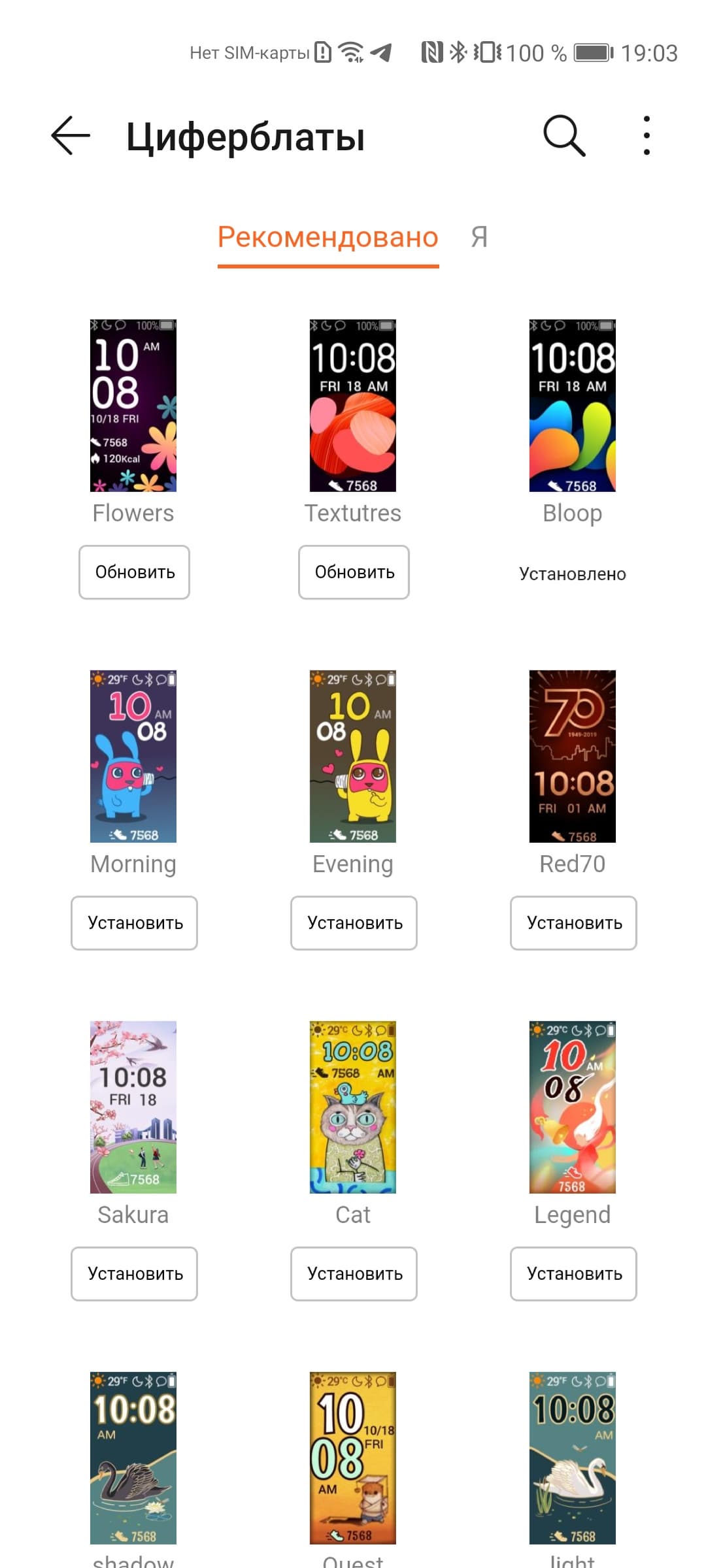Select the Рекомендовано tab
The width and height of the screenshot is (706, 1568).
click(328, 237)
